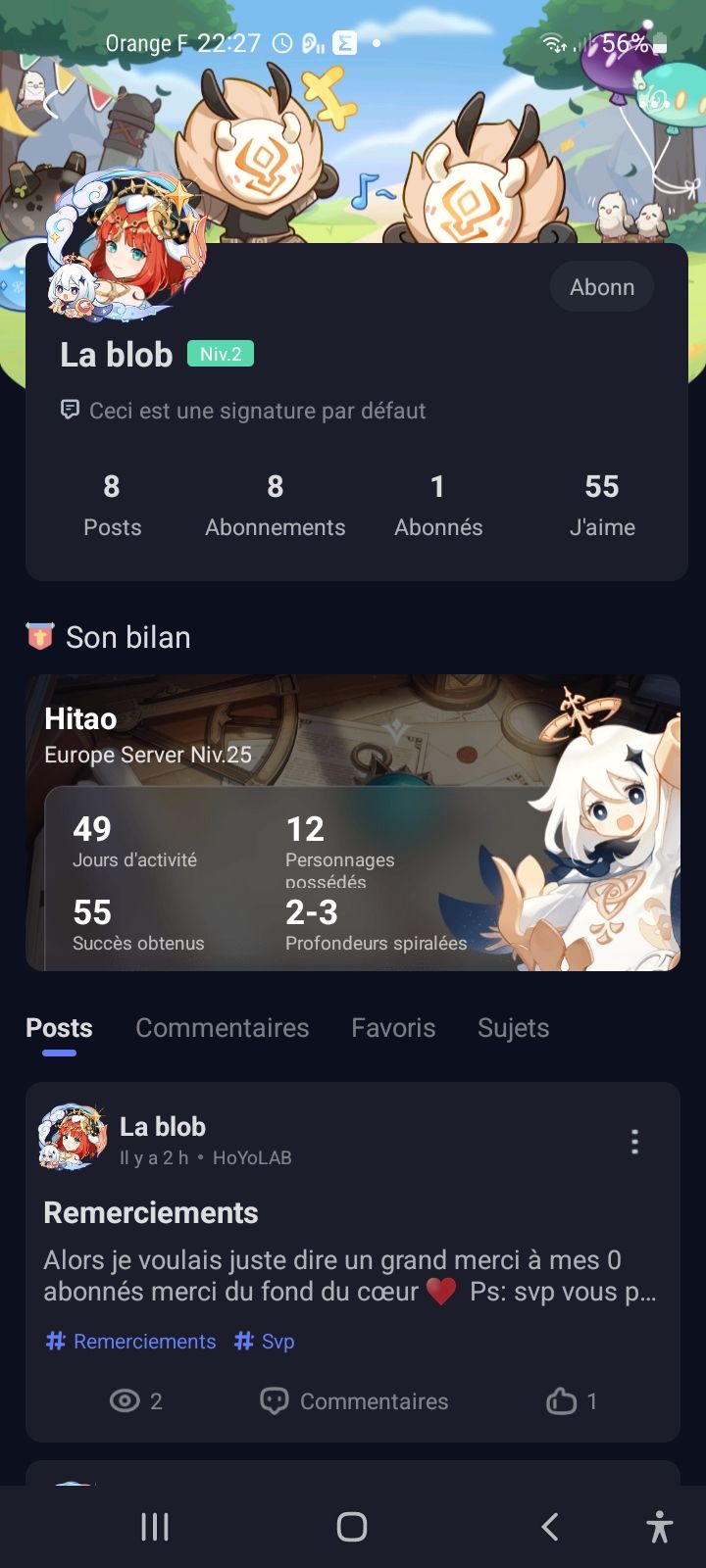Open Hitao's game record card
The width and height of the screenshot is (706, 1568).
352,822
